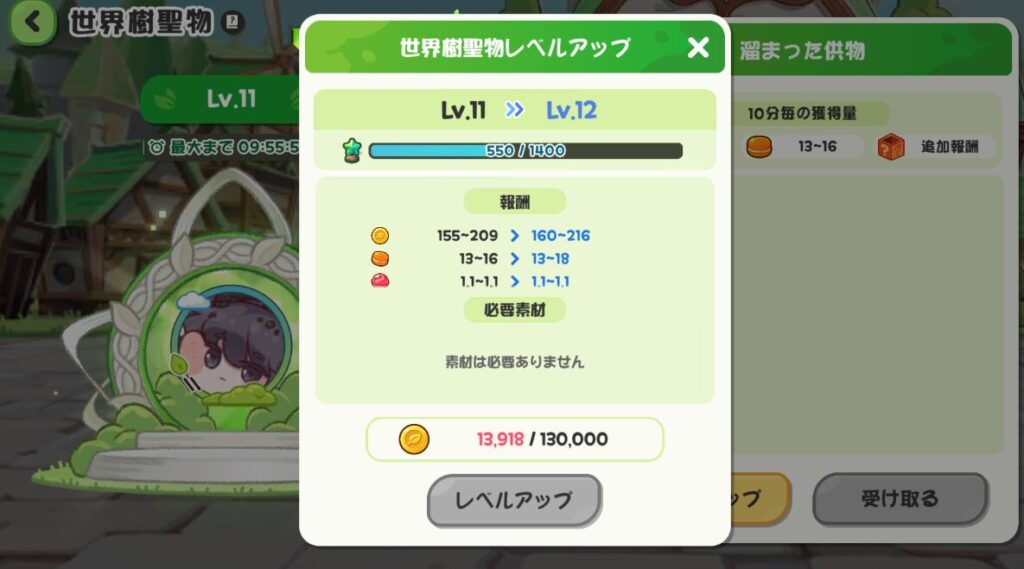Screen dimensions: 1024x569
Task: Open the help icon beside 世界樹聖物
Action: (233, 22)
